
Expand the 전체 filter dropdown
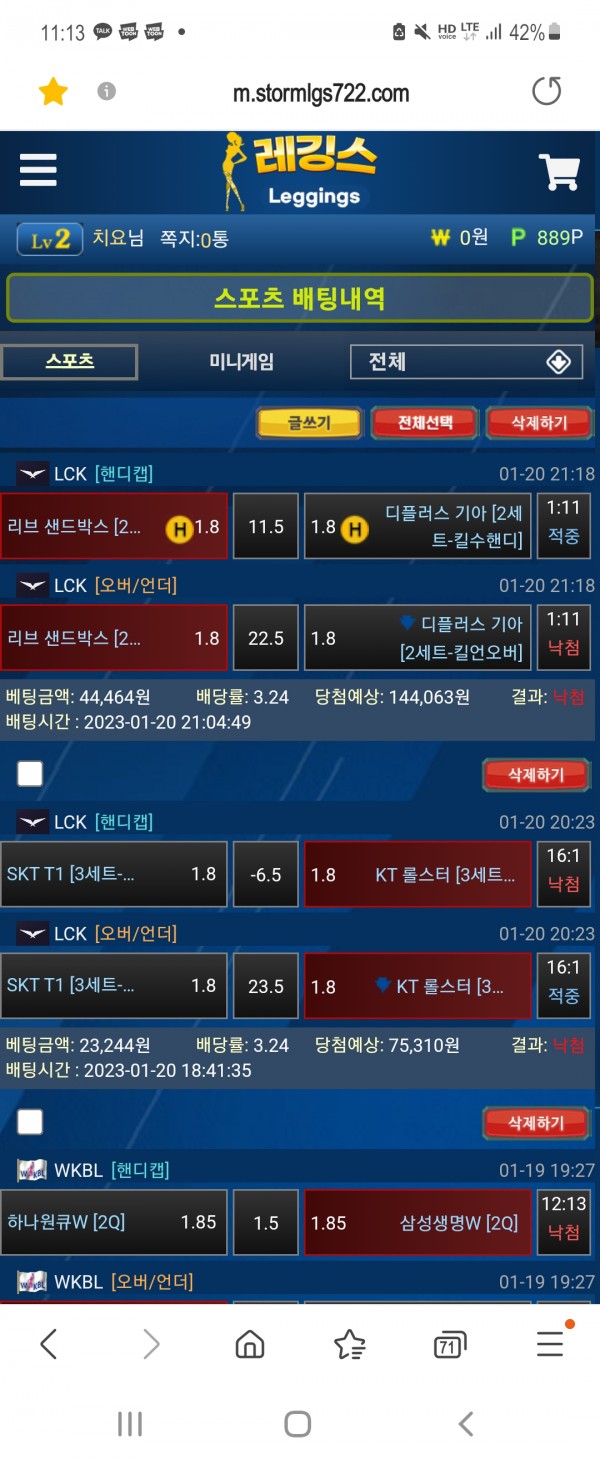coord(466,362)
